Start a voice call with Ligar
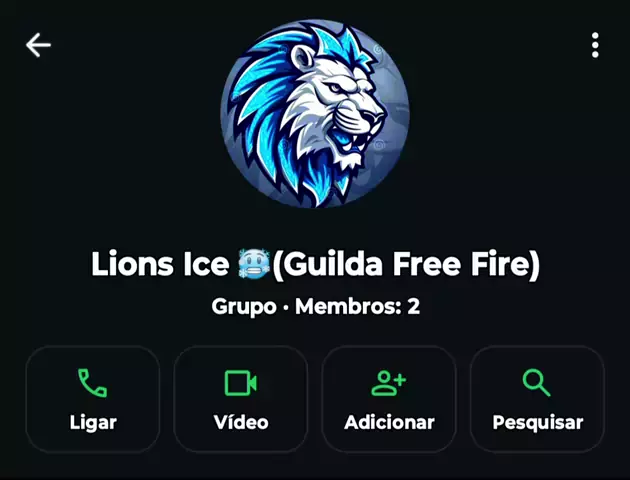This screenshot has width=630, height=480. (93, 399)
